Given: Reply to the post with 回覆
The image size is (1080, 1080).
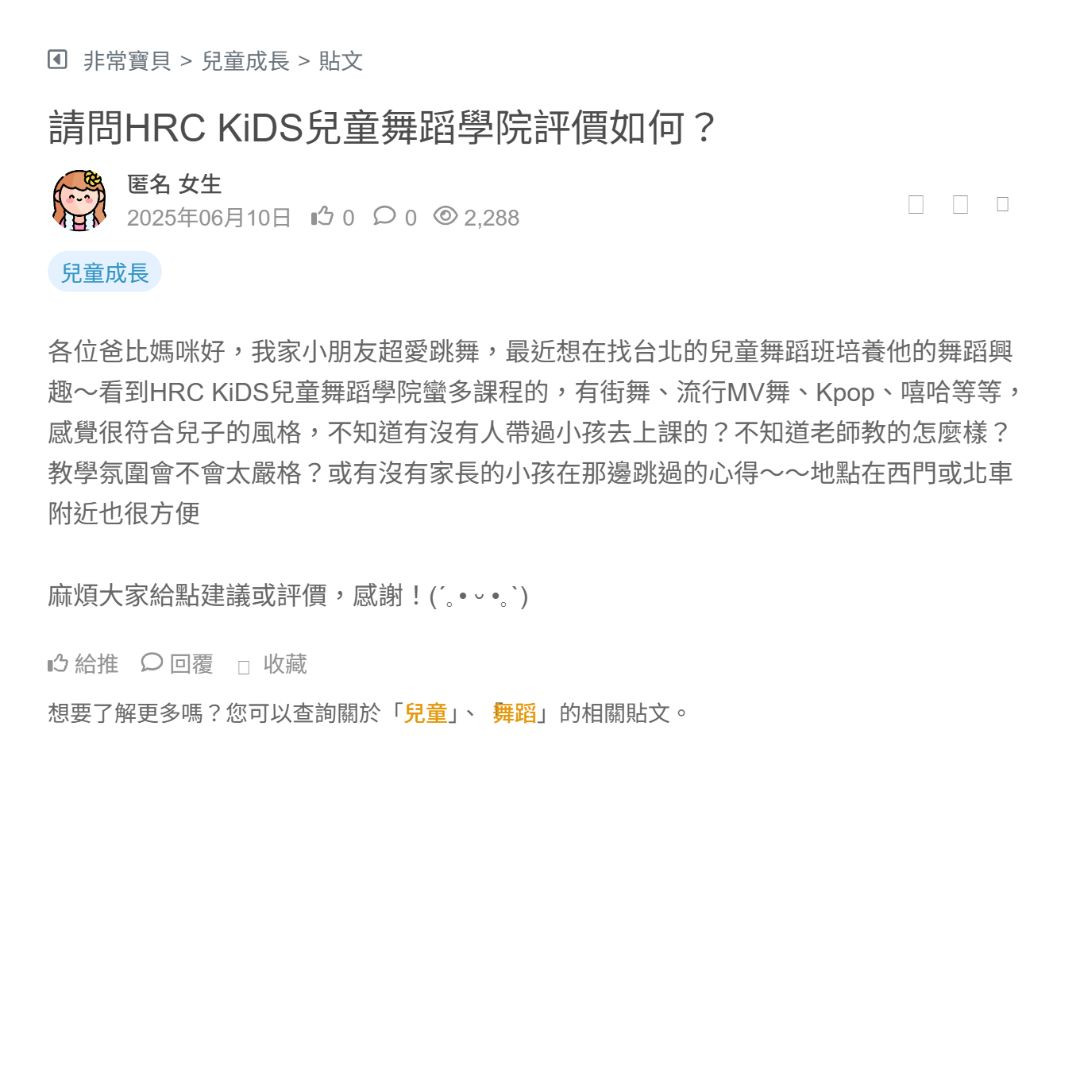Looking at the screenshot, I should (178, 663).
